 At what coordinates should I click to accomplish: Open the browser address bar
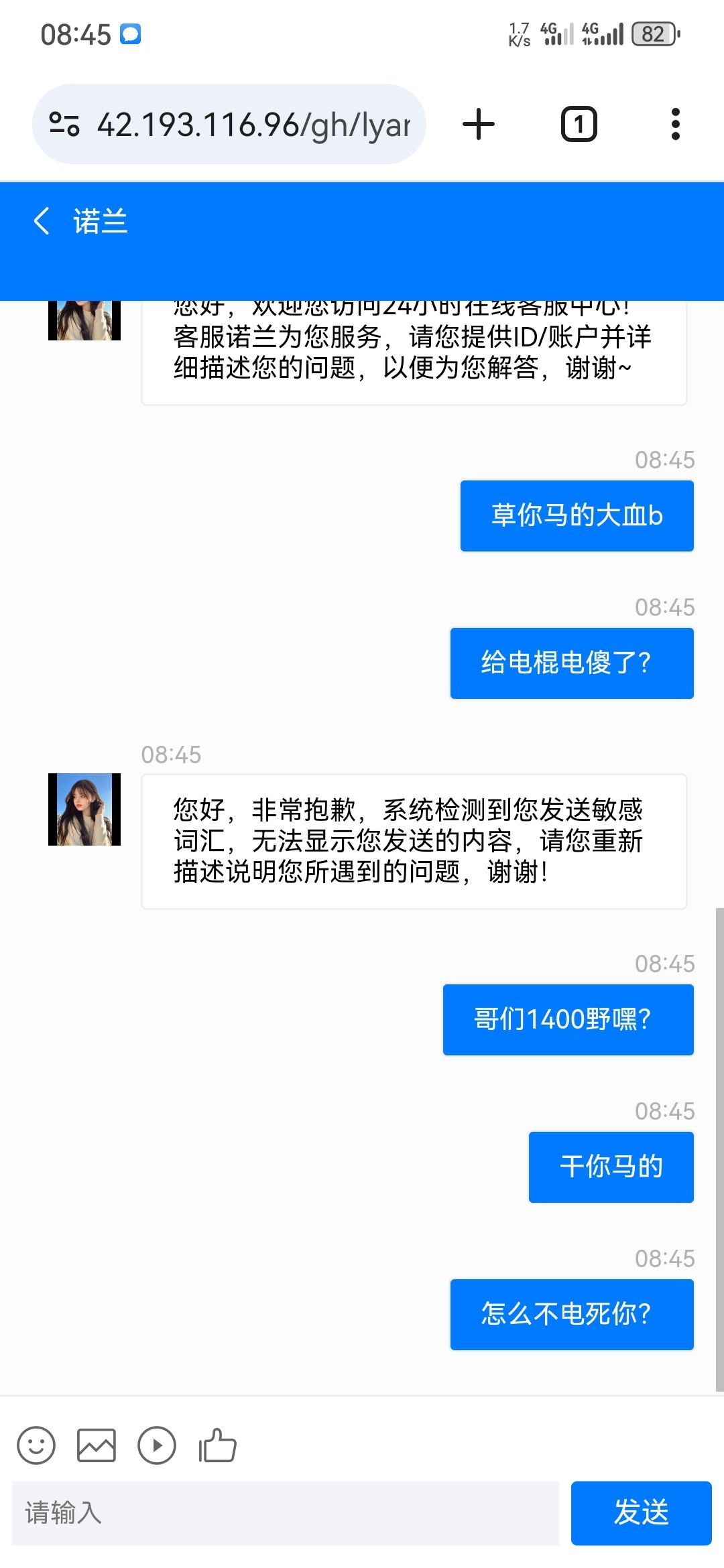click(253, 125)
